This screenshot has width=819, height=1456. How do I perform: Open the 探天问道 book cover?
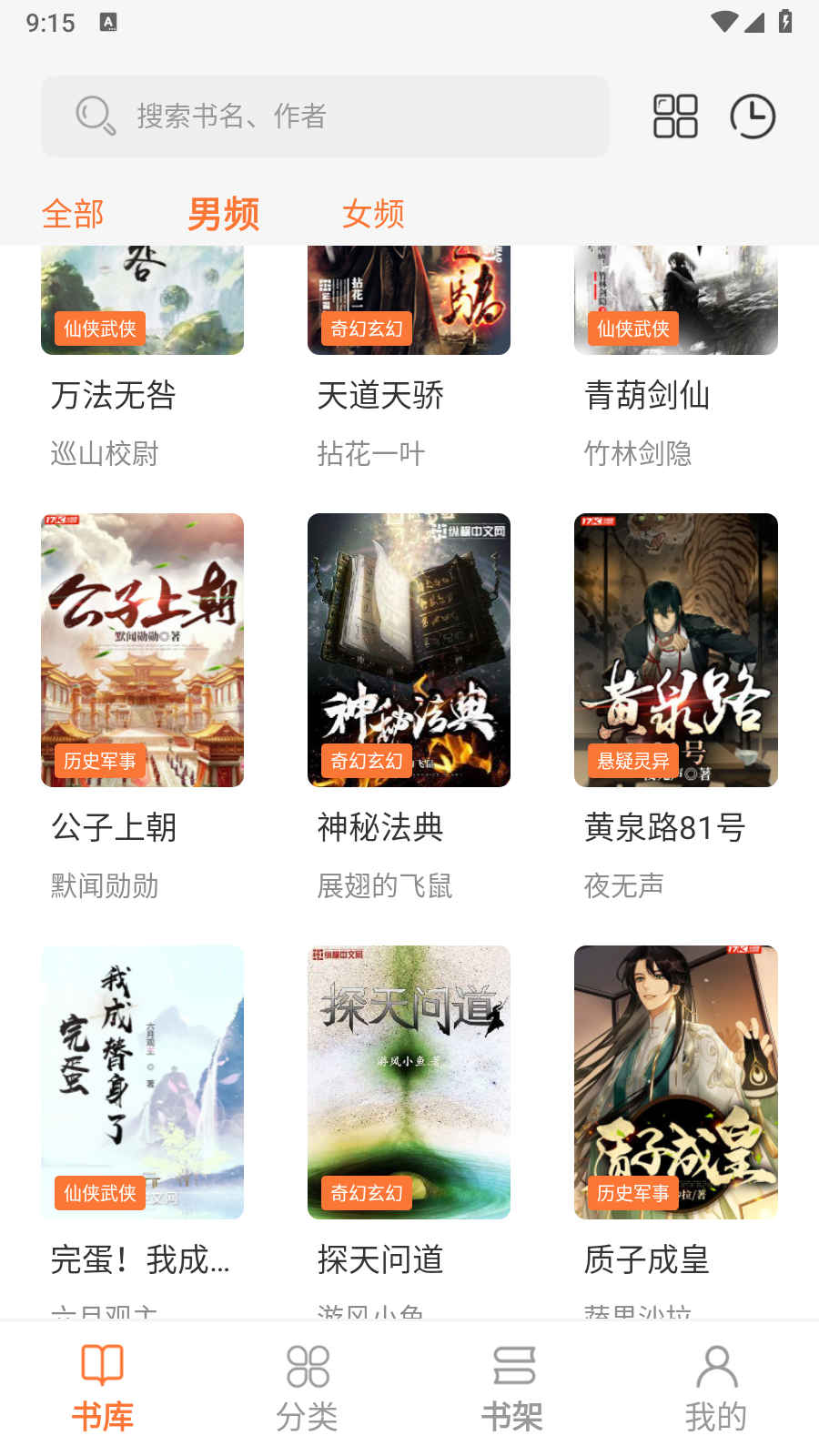tap(409, 1081)
